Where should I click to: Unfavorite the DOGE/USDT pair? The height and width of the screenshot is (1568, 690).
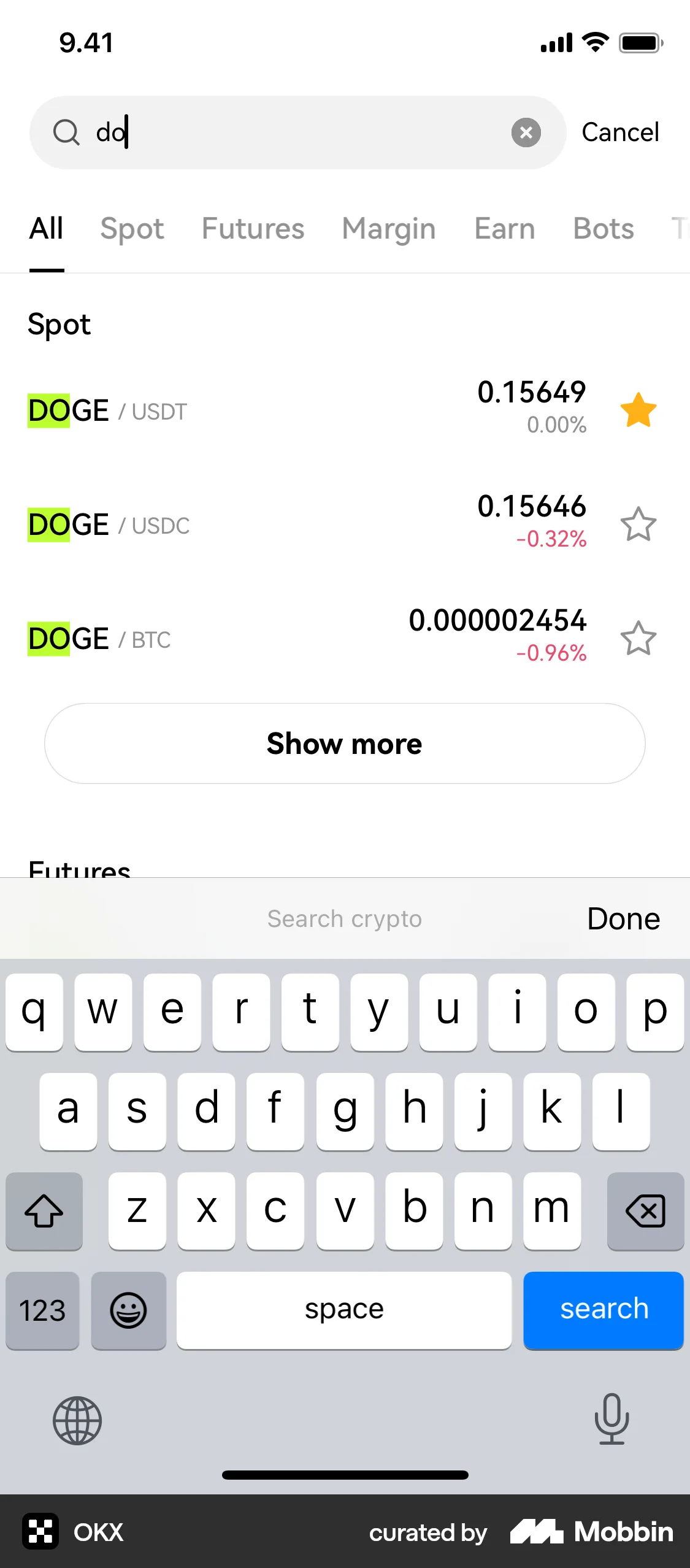[x=638, y=410]
